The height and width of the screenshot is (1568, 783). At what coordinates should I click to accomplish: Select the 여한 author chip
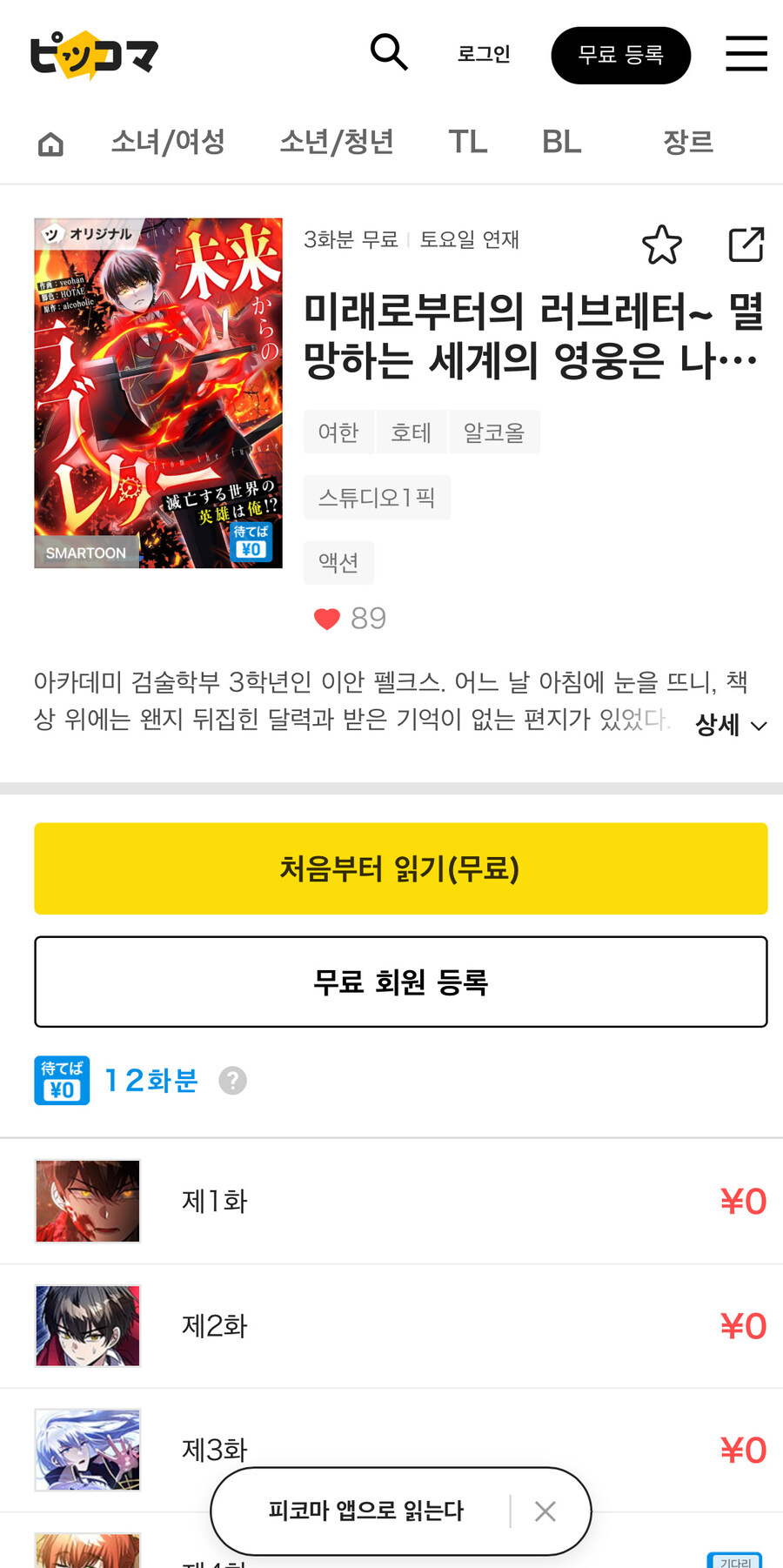click(x=338, y=432)
